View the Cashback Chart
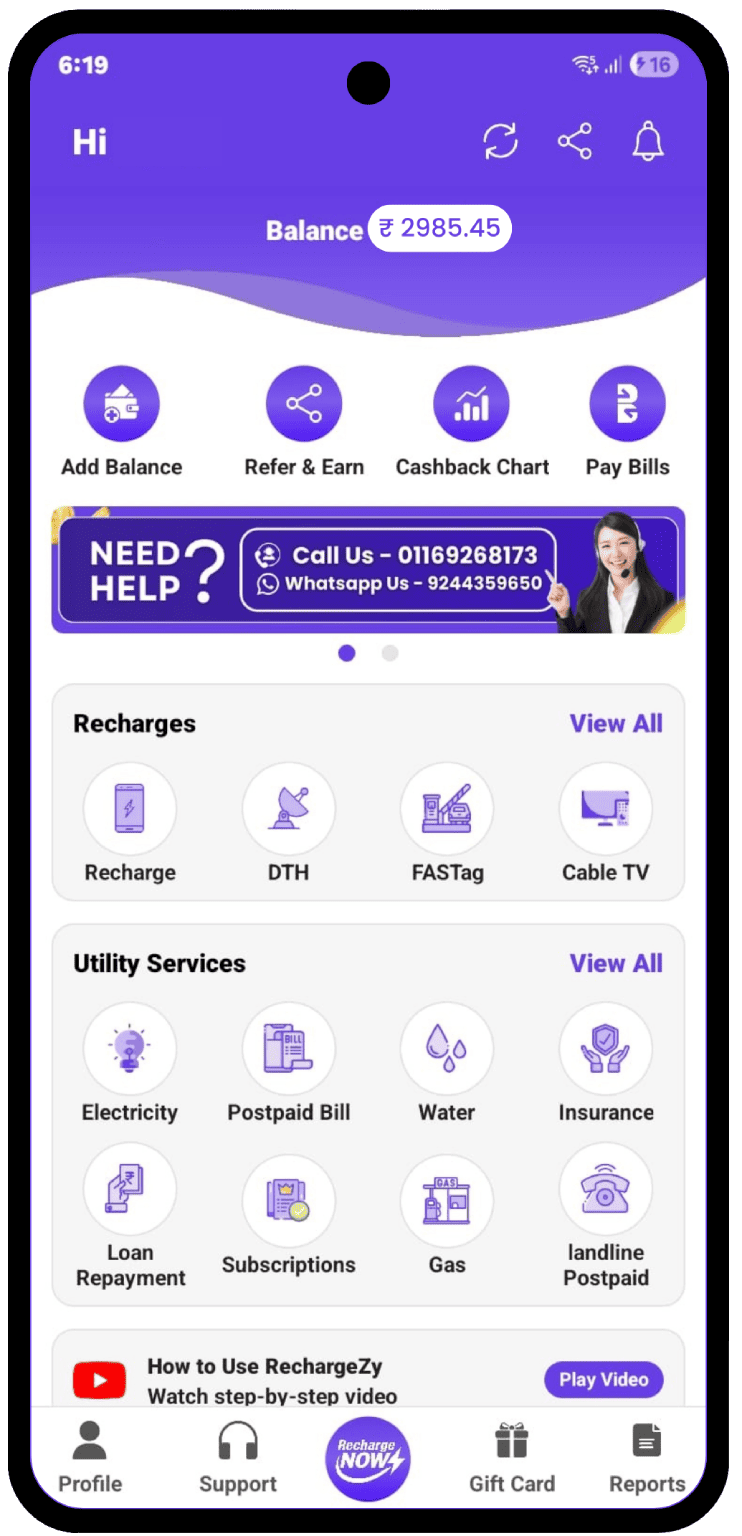The width and height of the screenshot is (742, 1536). [471, 404]
